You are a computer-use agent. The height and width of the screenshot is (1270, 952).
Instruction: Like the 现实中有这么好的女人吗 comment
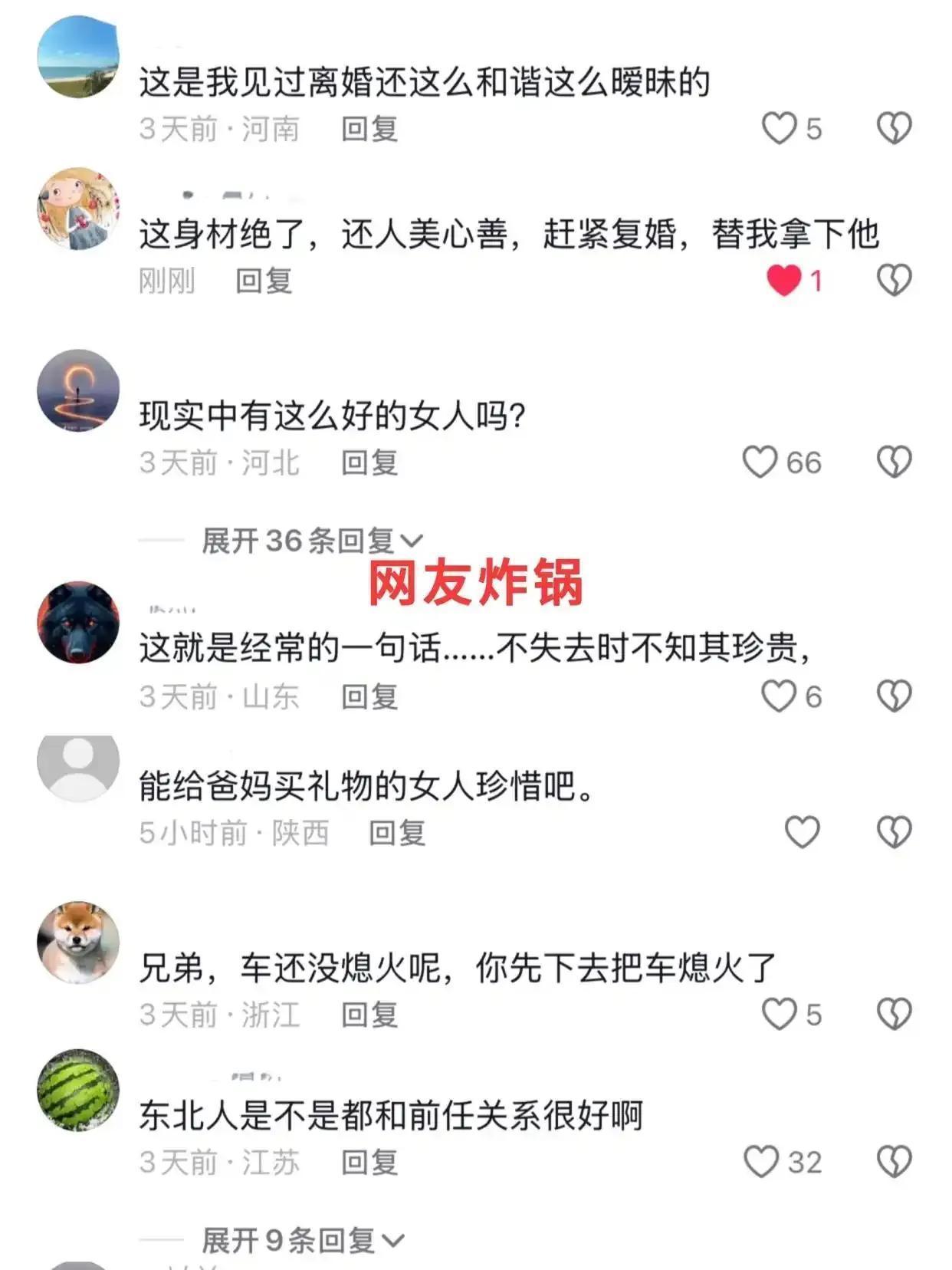point(760,462)
